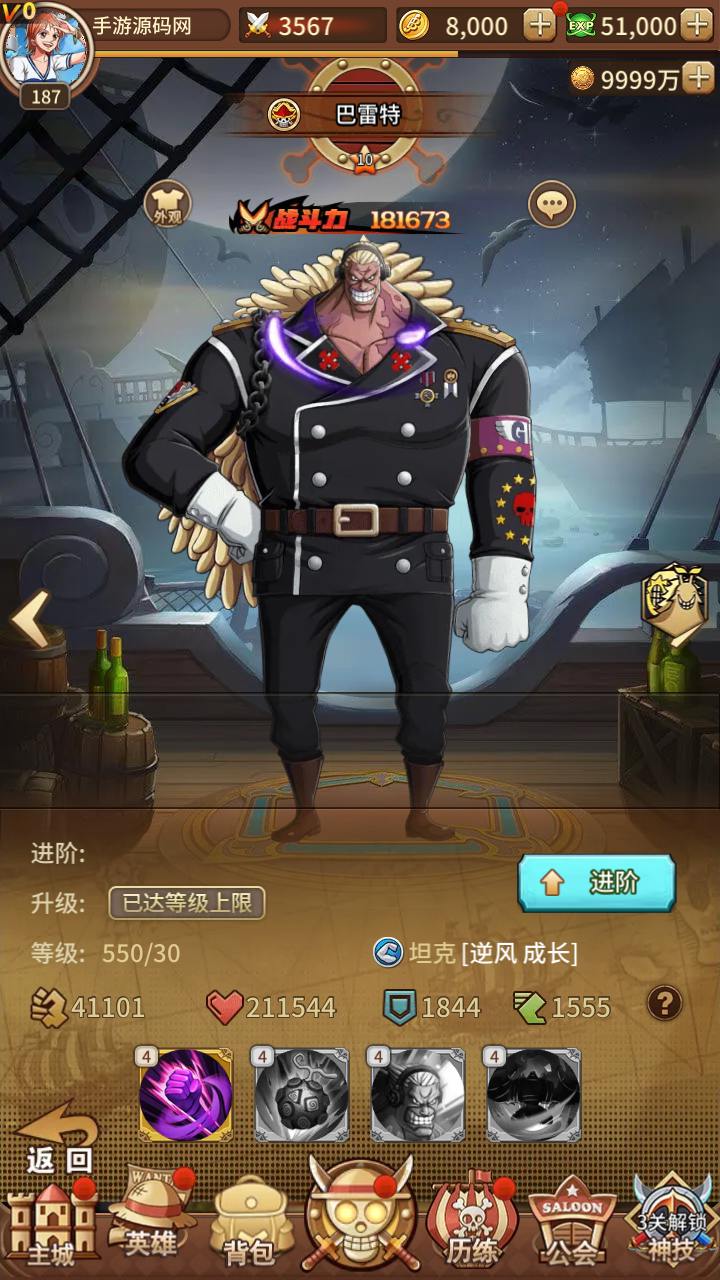720x1280 pixels.
Task: View the third locked skill icon
Action: pyautogui.click(x=417, y=1094)
